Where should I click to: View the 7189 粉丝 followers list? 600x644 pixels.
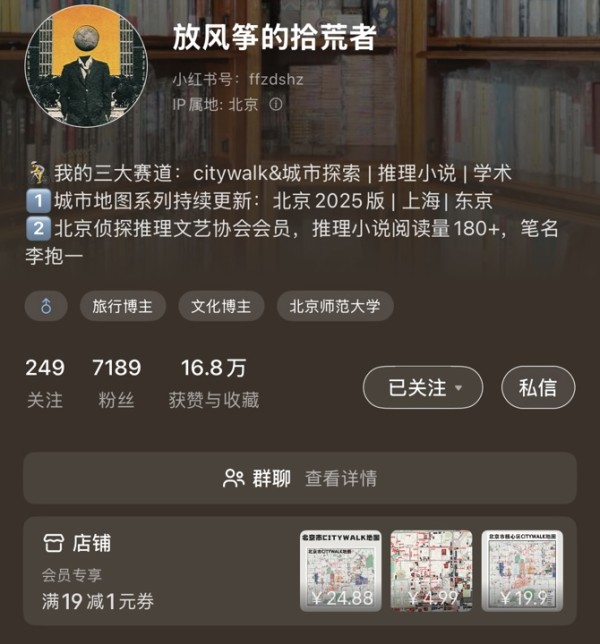coord(116,383)
